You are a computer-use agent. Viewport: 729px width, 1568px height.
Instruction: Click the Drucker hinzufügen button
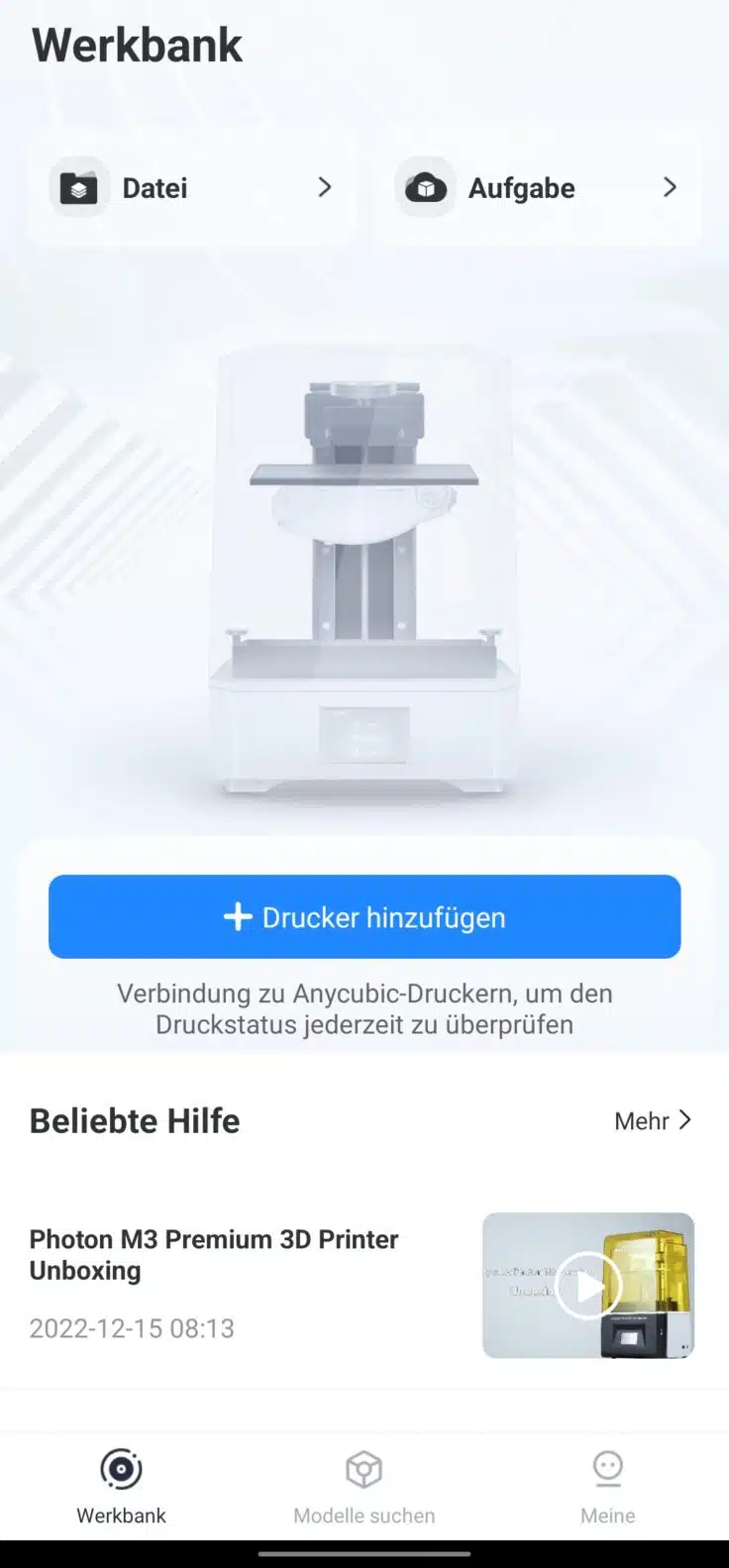tap(364, 916)
